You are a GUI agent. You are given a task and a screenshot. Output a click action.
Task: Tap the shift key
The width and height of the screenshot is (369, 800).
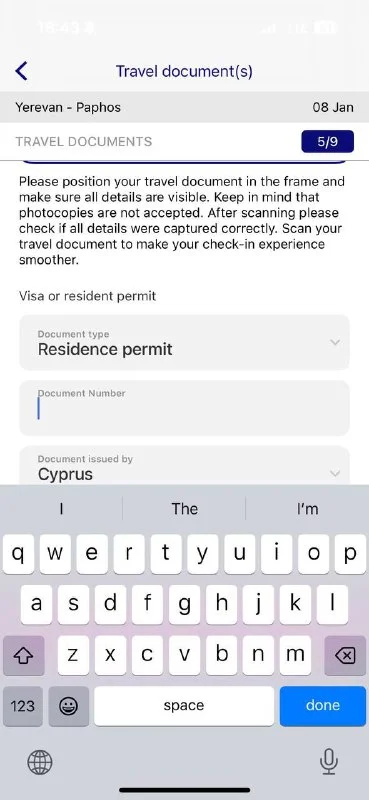pyautogui.click(x=23, y=656)
